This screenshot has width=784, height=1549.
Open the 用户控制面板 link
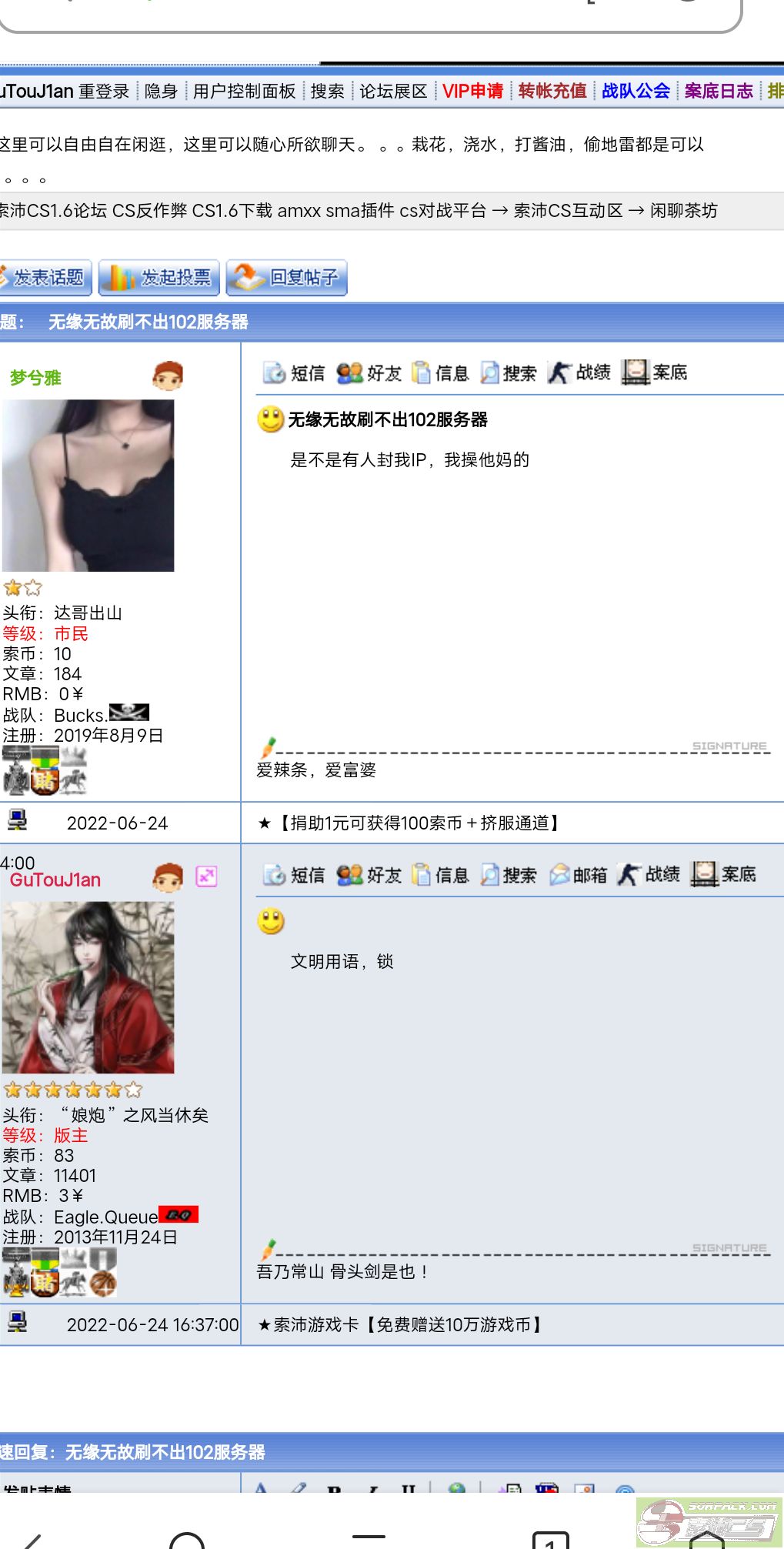244,92
